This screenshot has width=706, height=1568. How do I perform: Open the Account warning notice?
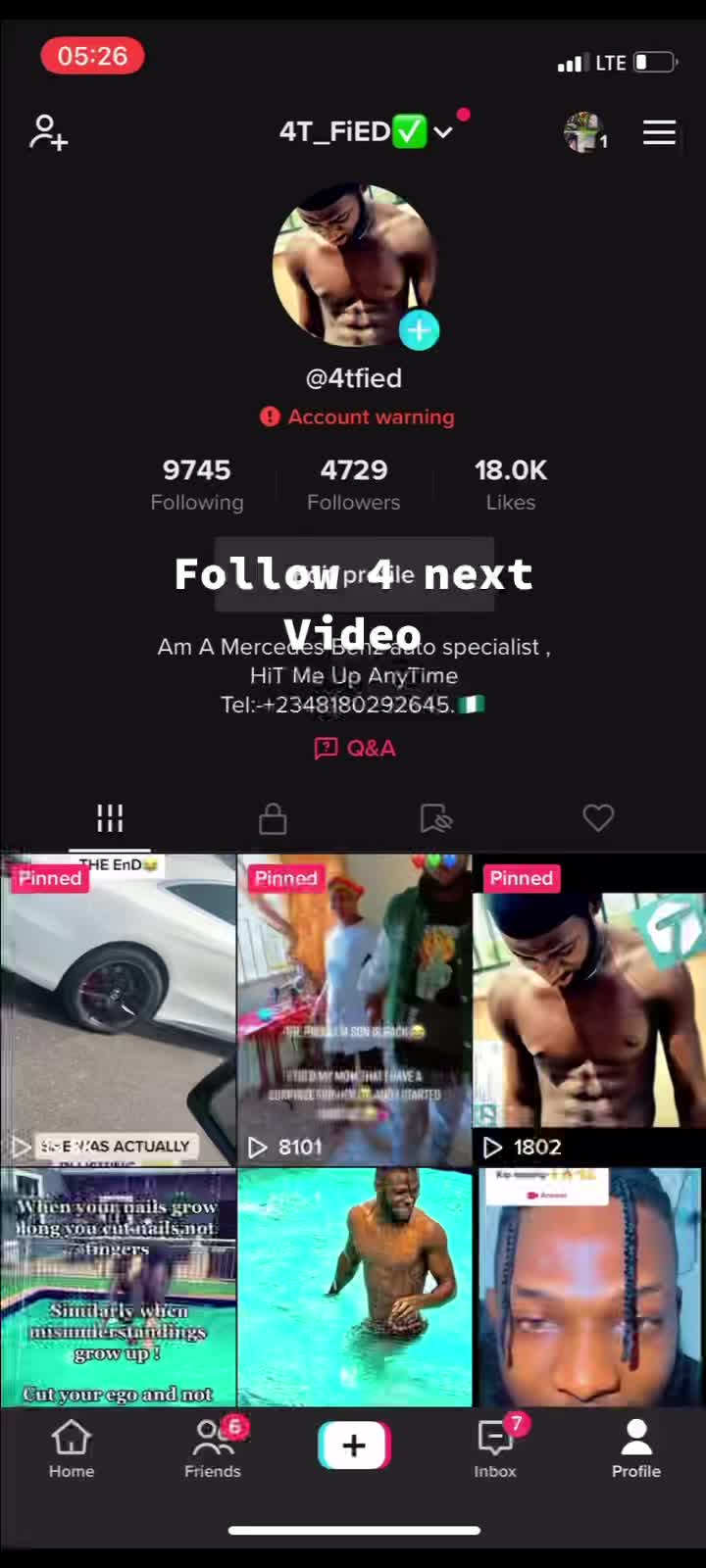(357, 416)
